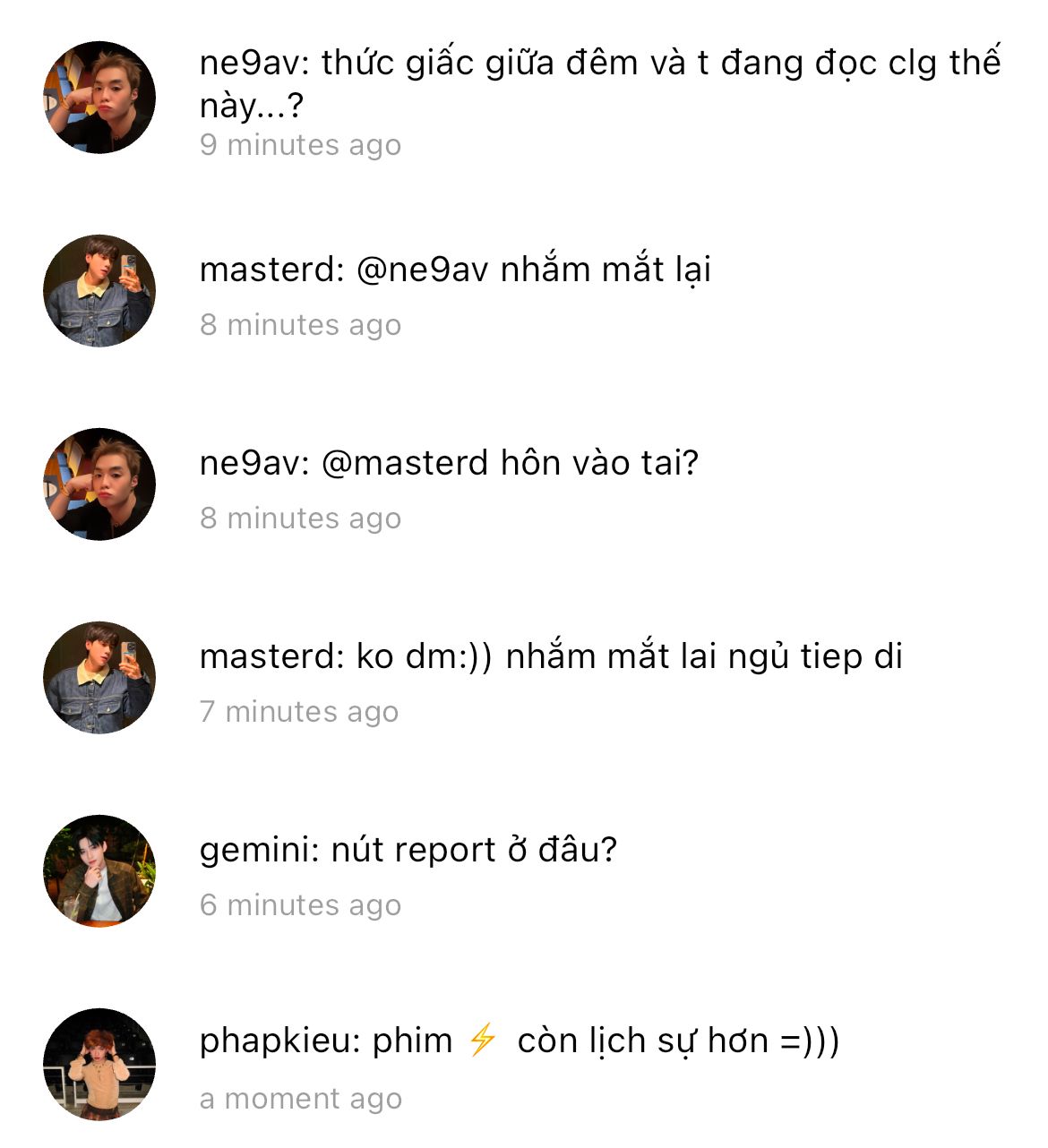Tap gemini's profile picture
The width and height of the screenshot is (1048, 1148).
[x=99, y=871]
